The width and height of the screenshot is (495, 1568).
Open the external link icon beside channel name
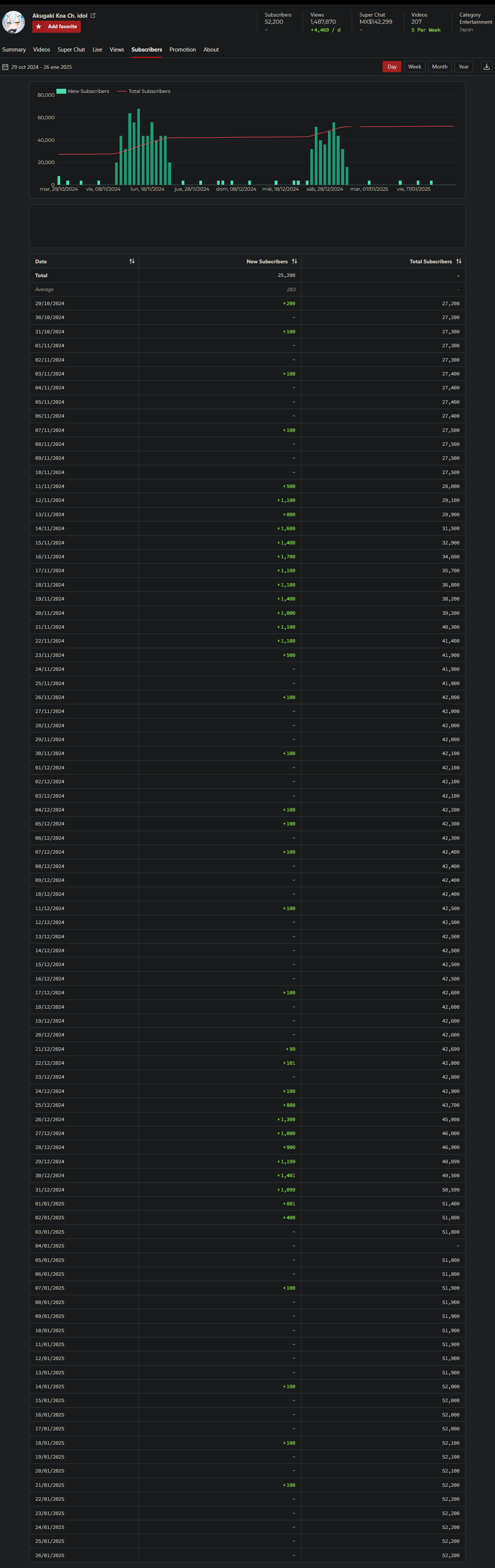93,16
